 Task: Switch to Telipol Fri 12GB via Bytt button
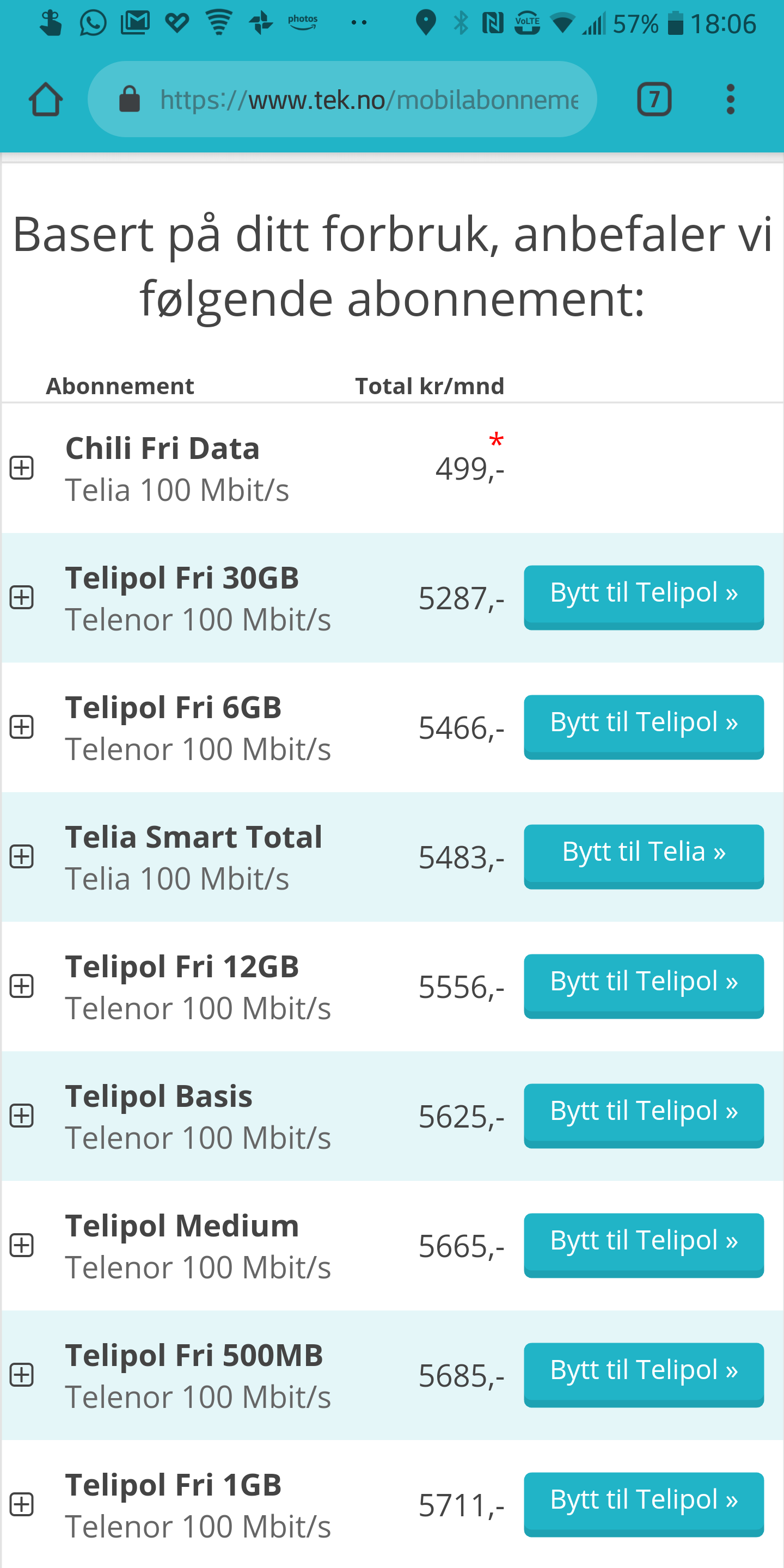pos(644,986)
